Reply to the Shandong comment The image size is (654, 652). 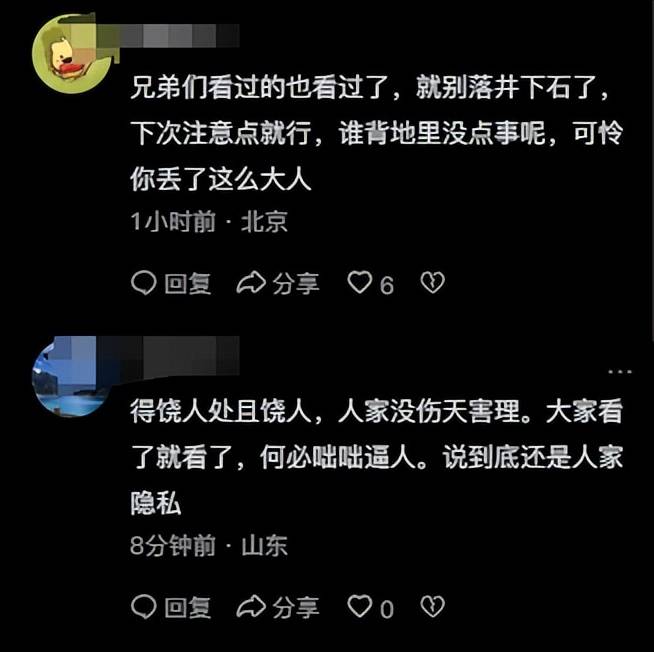172,607
